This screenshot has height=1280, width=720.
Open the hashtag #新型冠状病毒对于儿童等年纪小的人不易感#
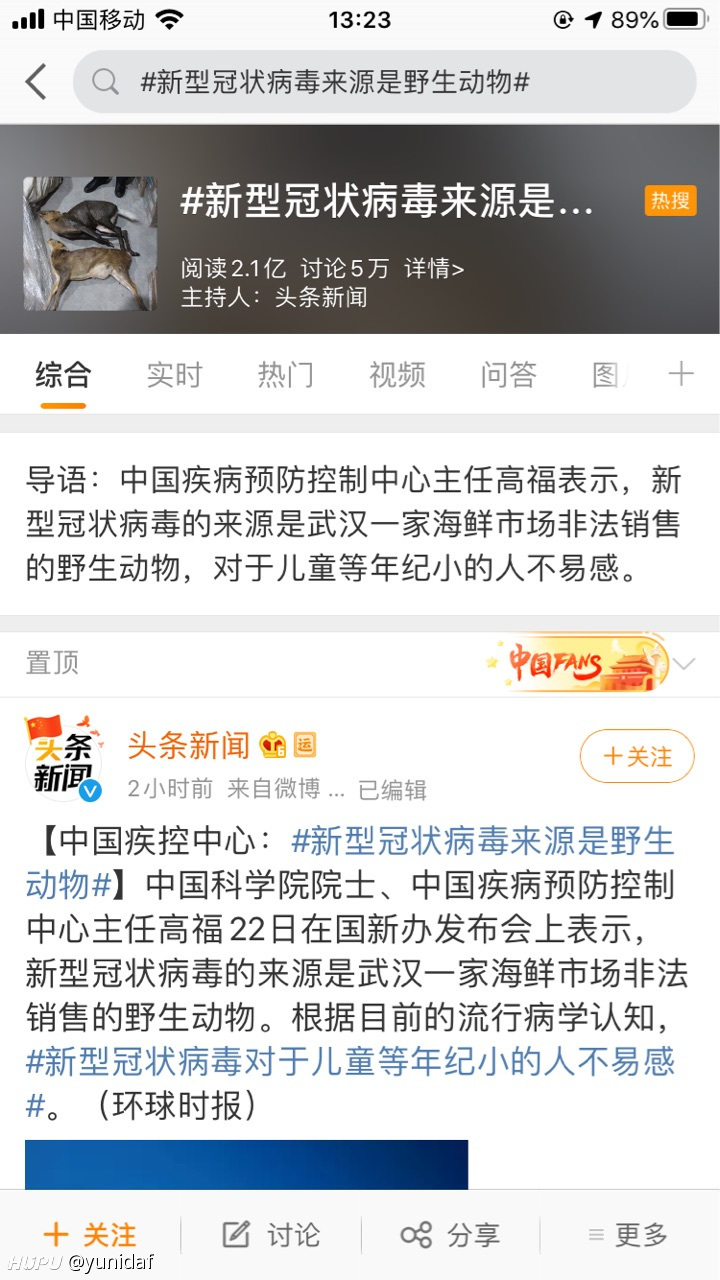(x=350, y=1079)
